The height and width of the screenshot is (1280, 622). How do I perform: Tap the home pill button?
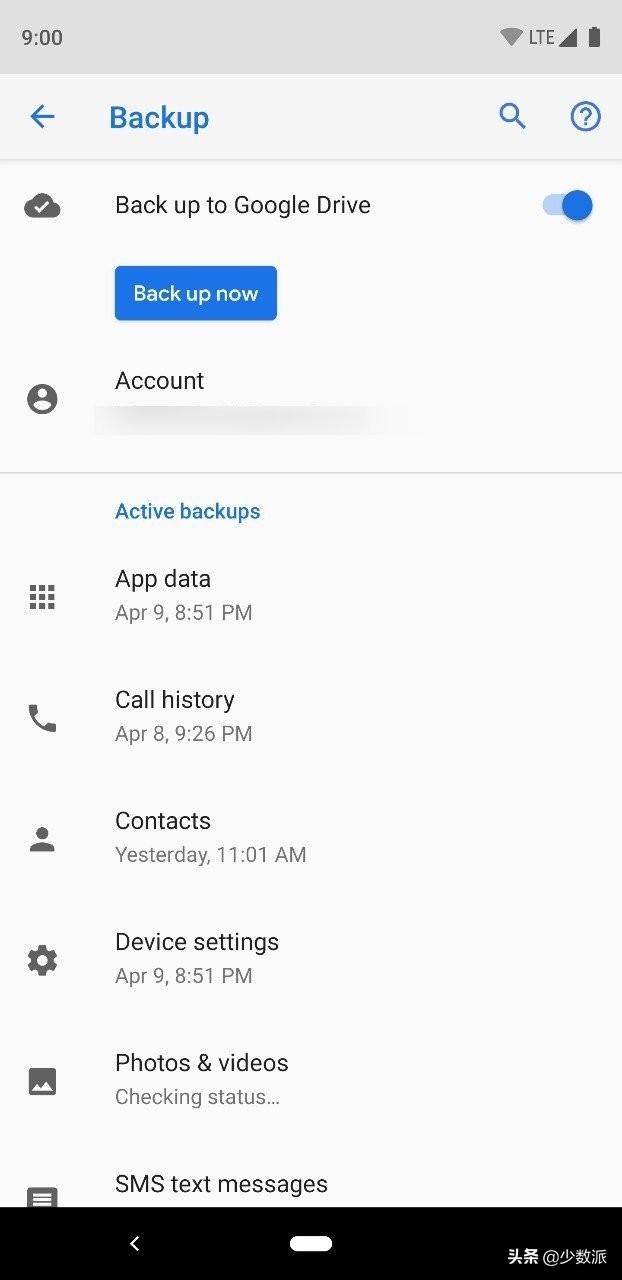coord(310,1244)
